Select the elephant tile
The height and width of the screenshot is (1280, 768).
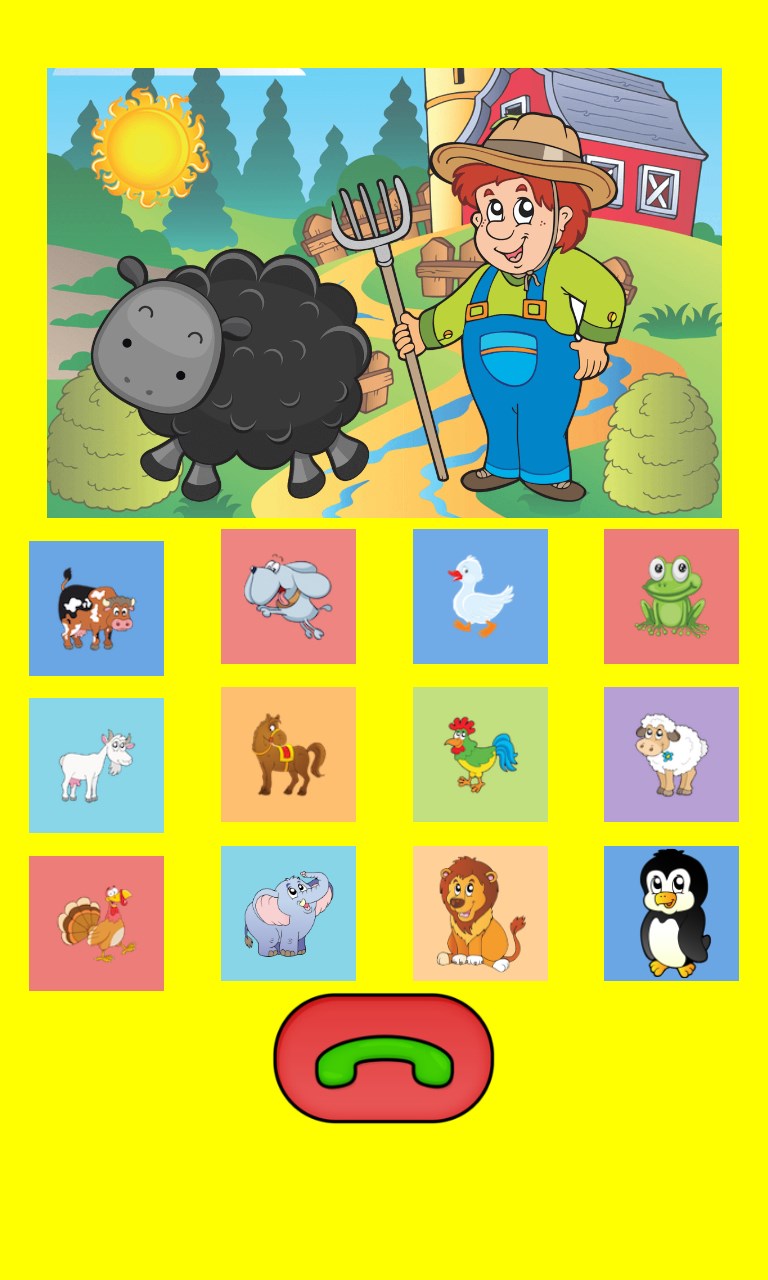click(x=288, y=913)
